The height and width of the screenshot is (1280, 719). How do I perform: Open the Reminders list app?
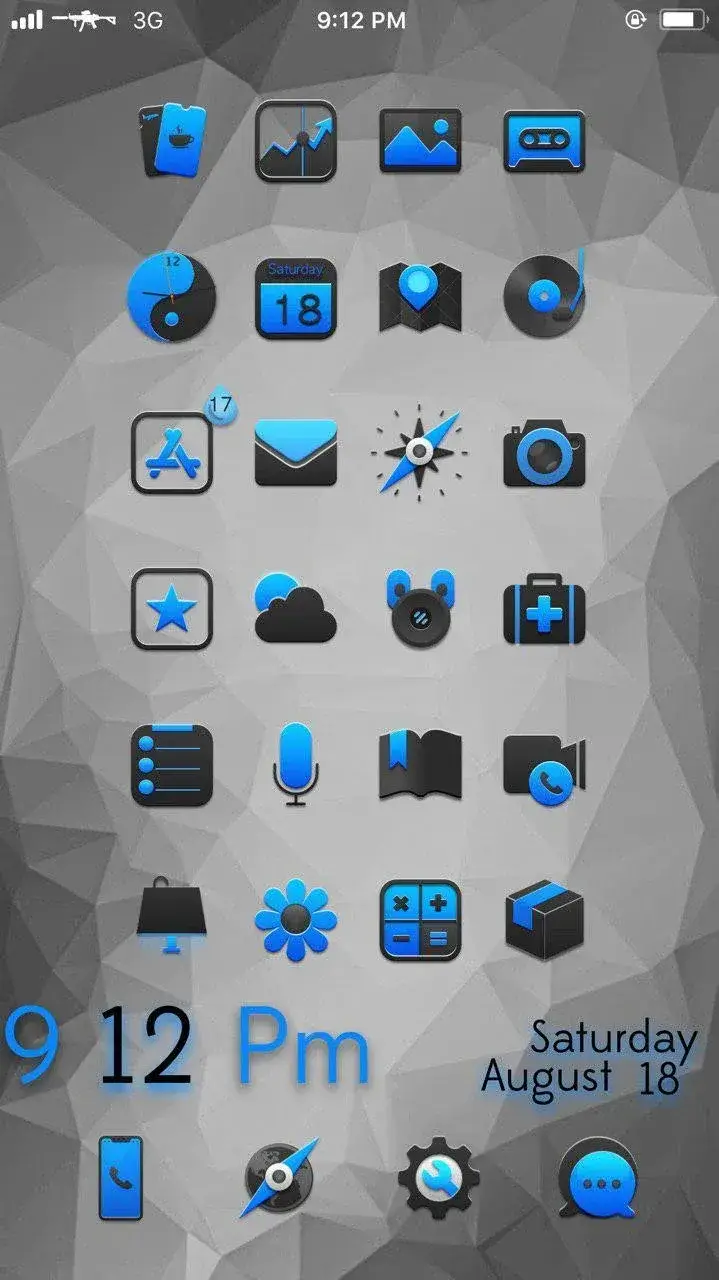tap(172, 765)
